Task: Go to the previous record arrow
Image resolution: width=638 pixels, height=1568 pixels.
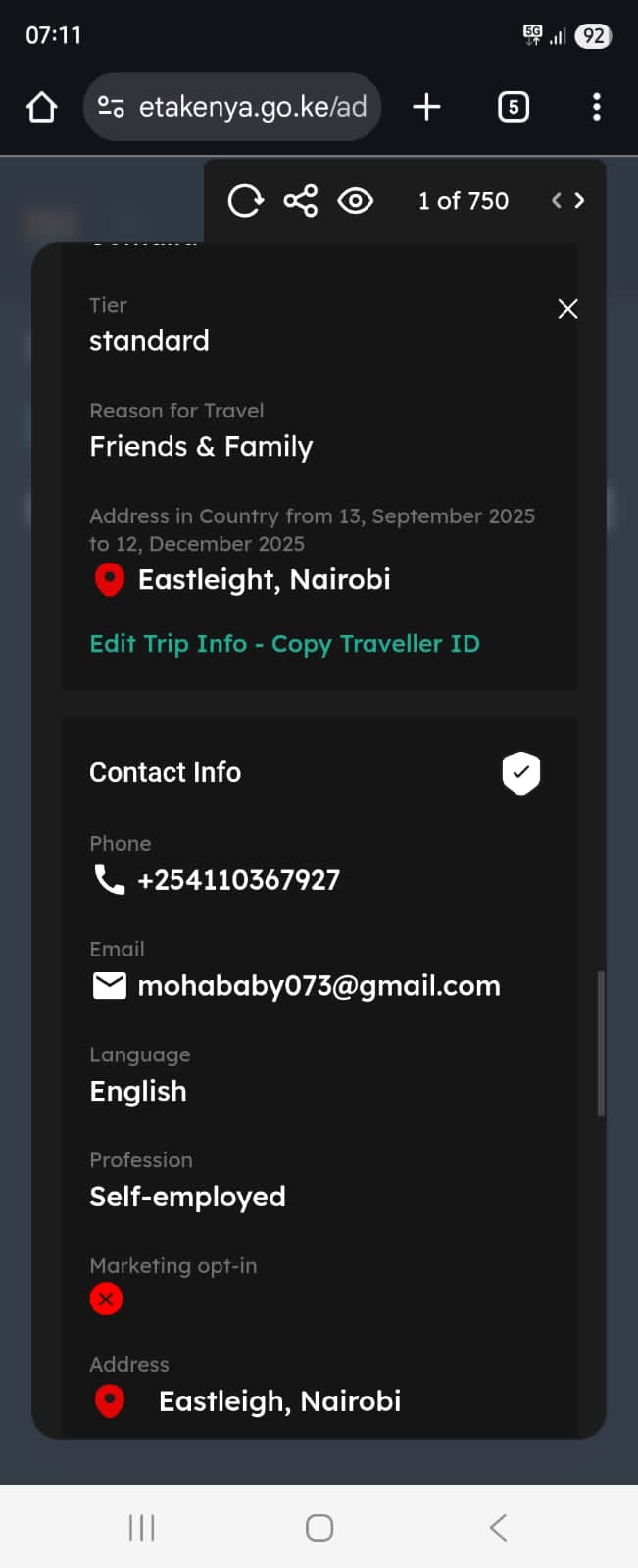Action: [x=556, y=200]
